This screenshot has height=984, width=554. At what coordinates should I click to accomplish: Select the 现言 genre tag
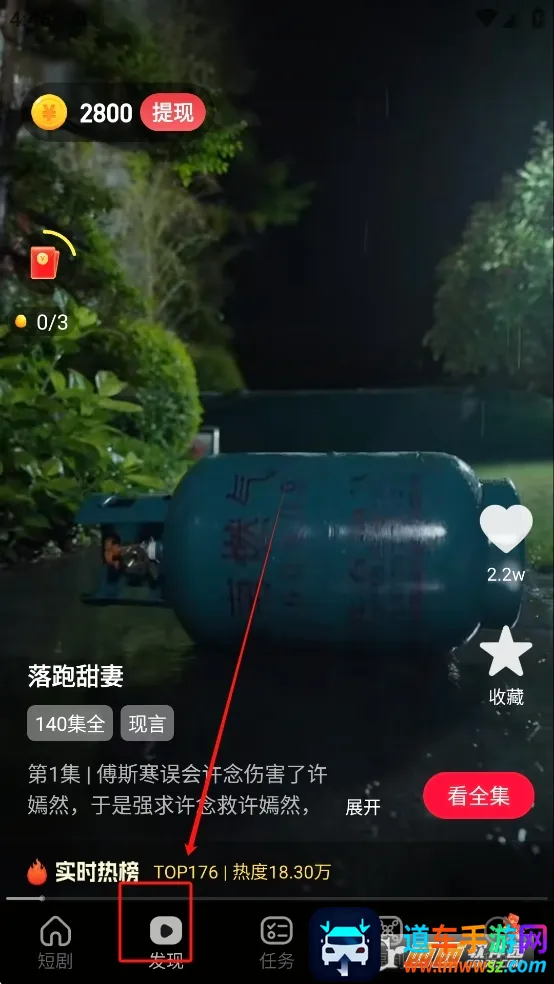tap(147, 724)
